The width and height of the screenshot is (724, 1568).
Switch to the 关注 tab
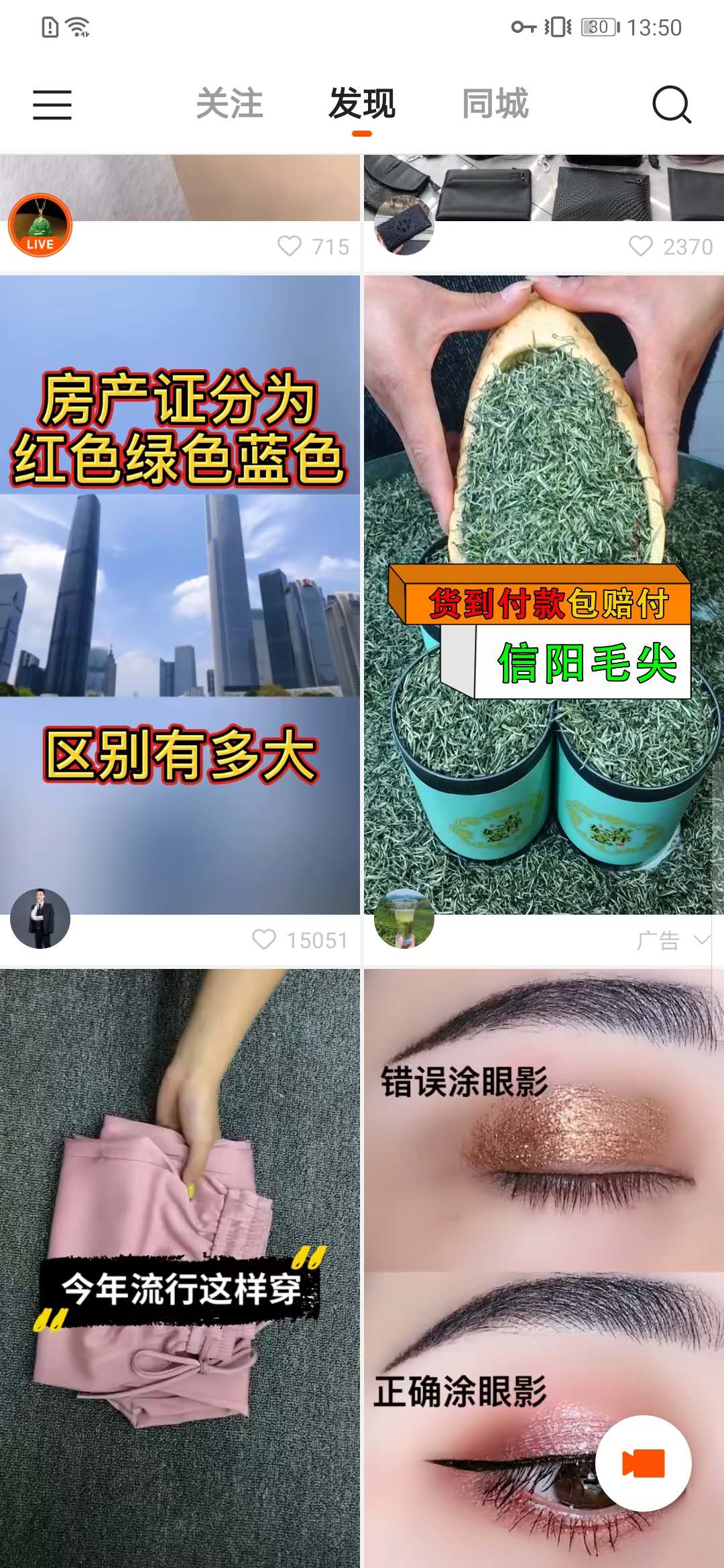[x=229, y=105]
